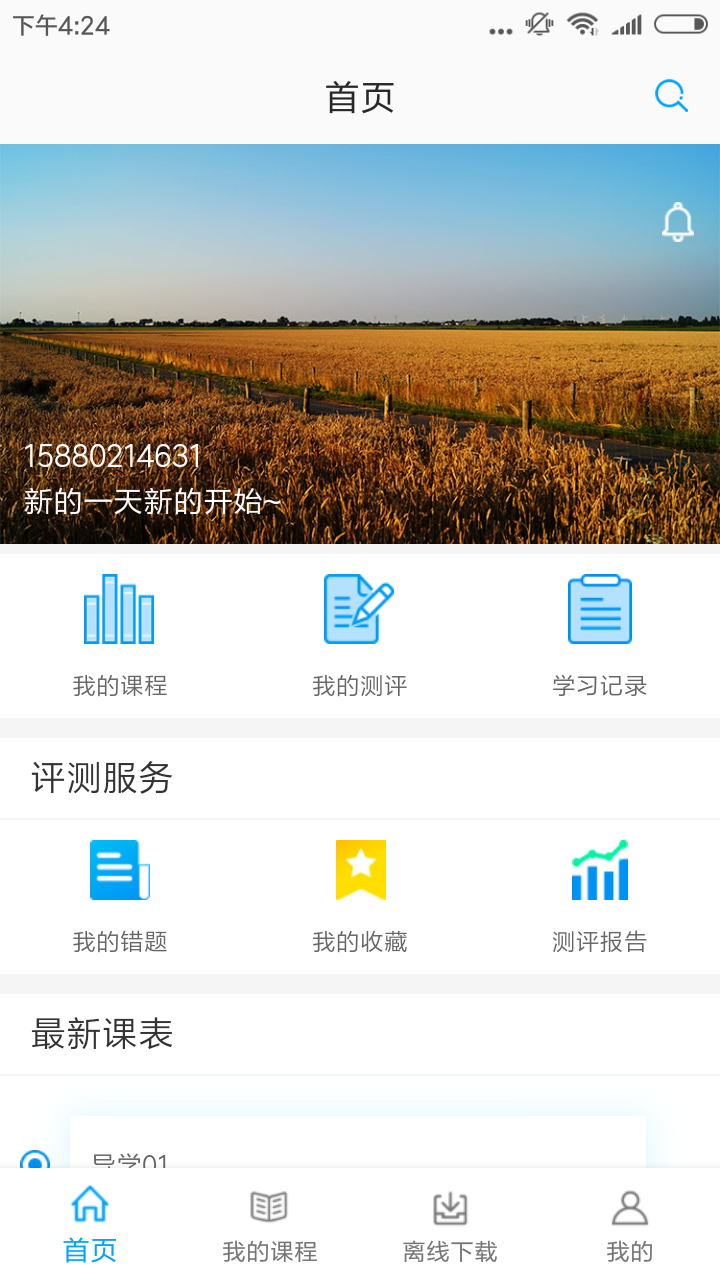The image size is (720, 1280).
Task: Open the notifications bell on the banner
Action: [678, 222]
